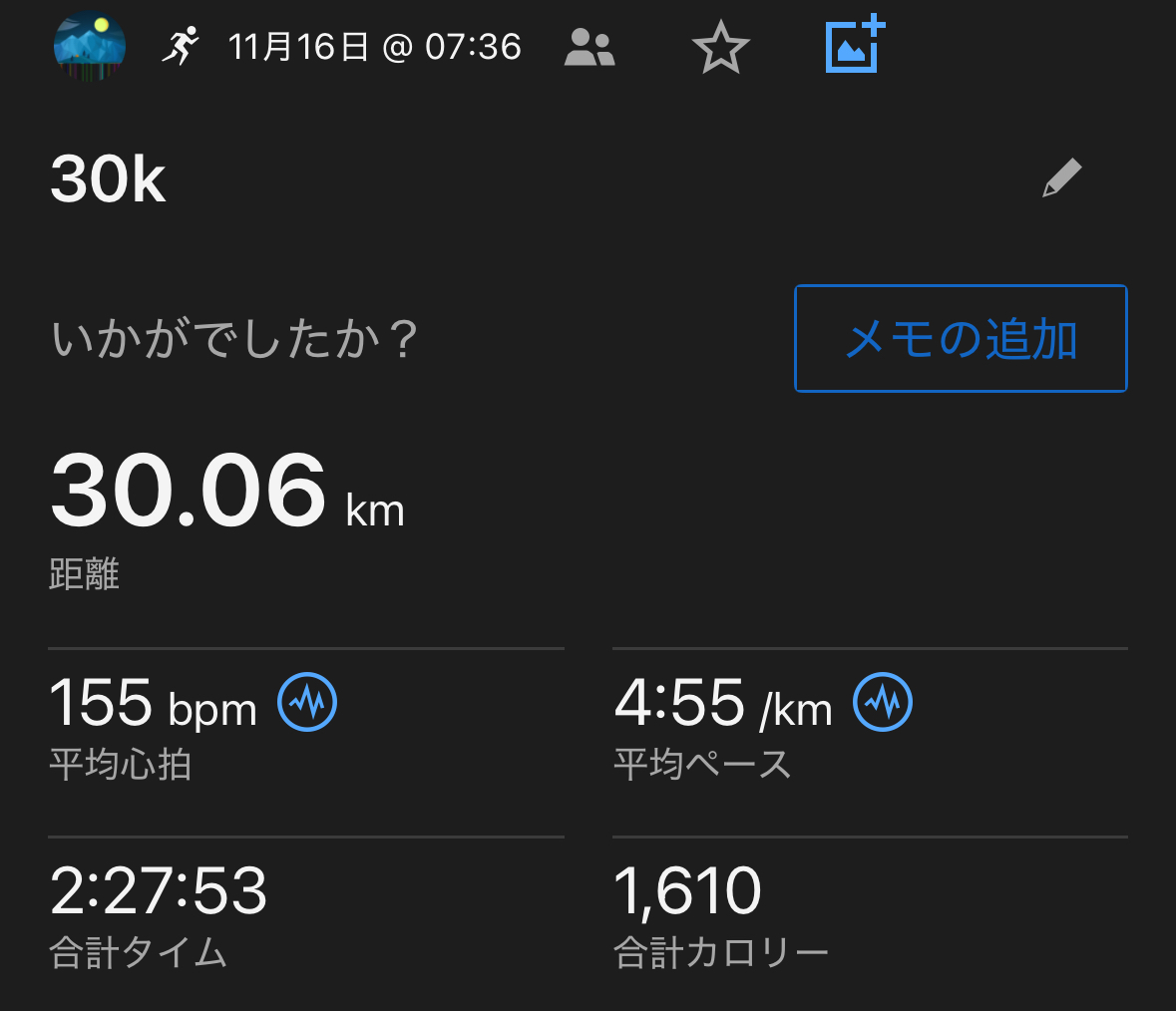
Task: Open the profile avatar picture
Action: [x=90, y=47]
